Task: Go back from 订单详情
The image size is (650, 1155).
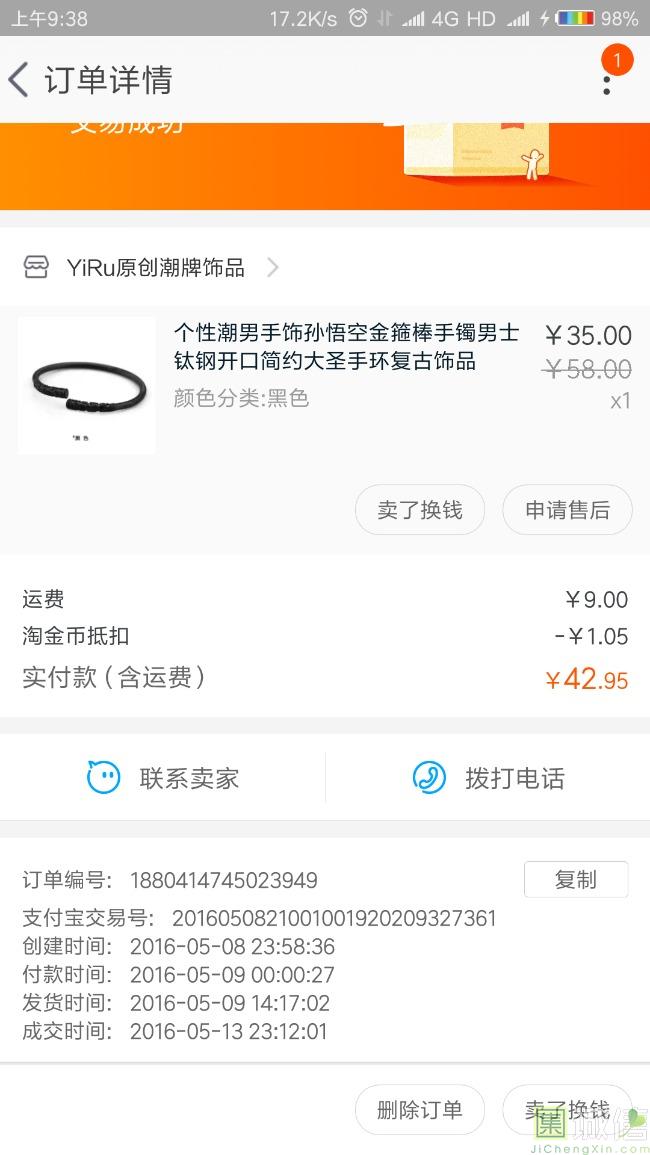Action: (20, 80)
